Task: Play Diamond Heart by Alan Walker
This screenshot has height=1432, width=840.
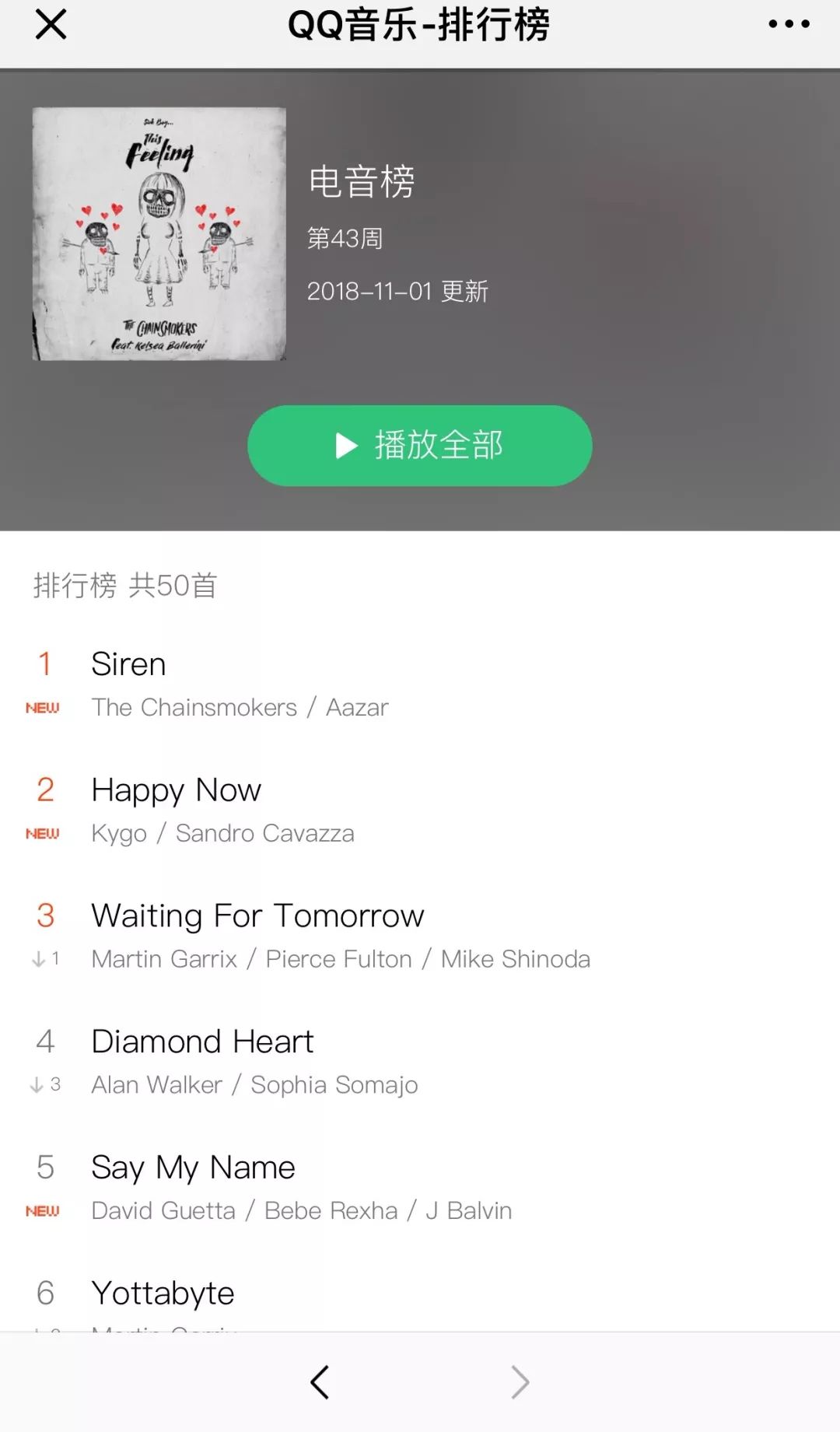Action: (202, 1042)
